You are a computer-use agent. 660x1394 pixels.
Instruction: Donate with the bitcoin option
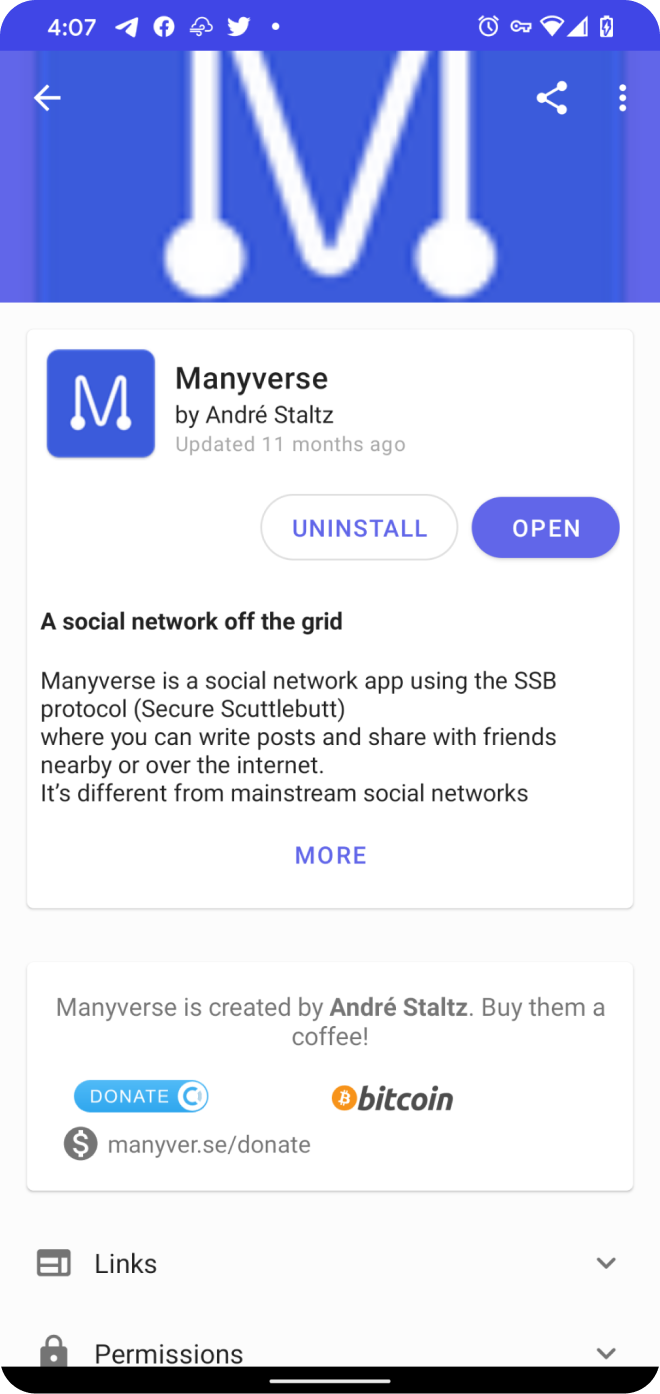coord(392,1098)
